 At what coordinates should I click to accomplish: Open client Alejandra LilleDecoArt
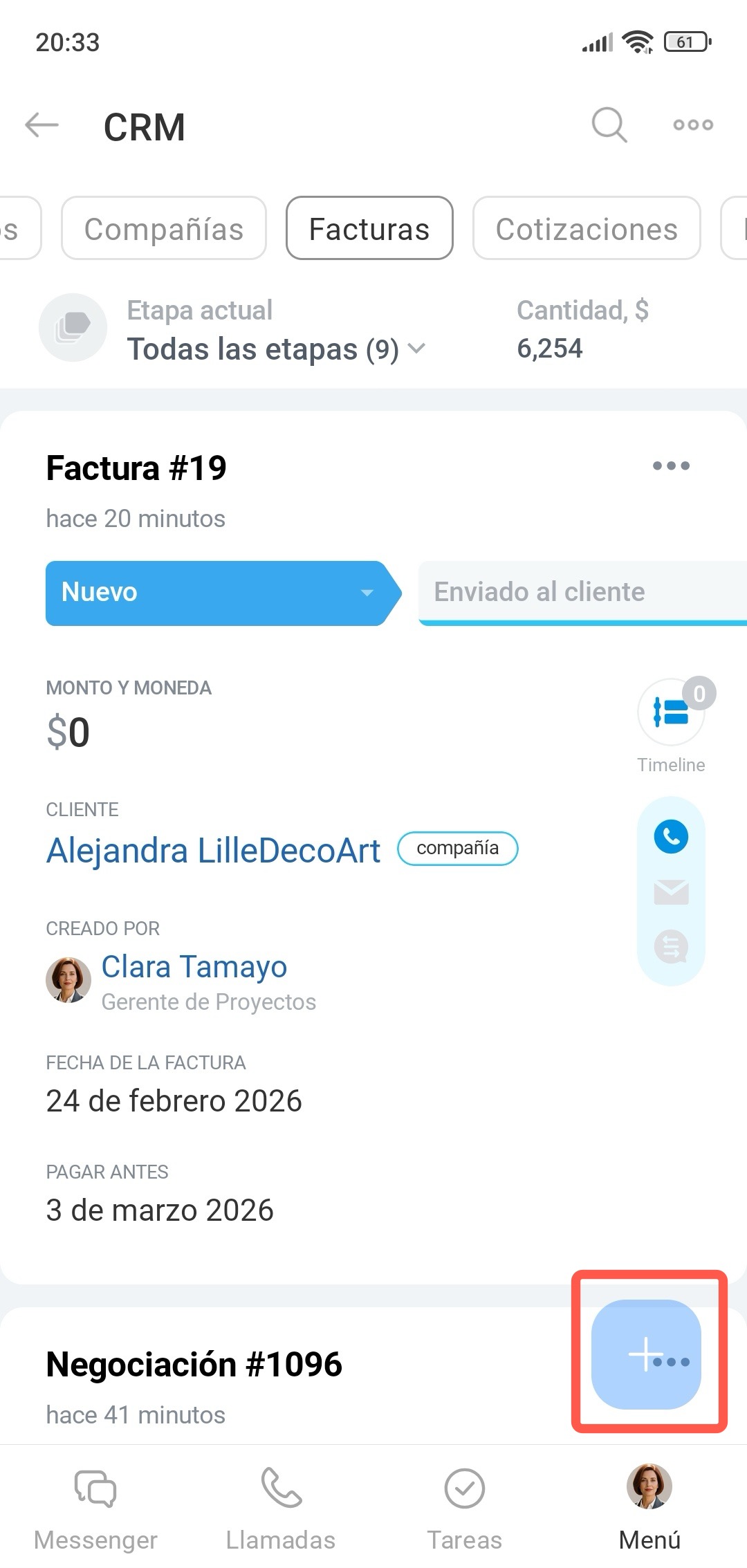[213, 851]
